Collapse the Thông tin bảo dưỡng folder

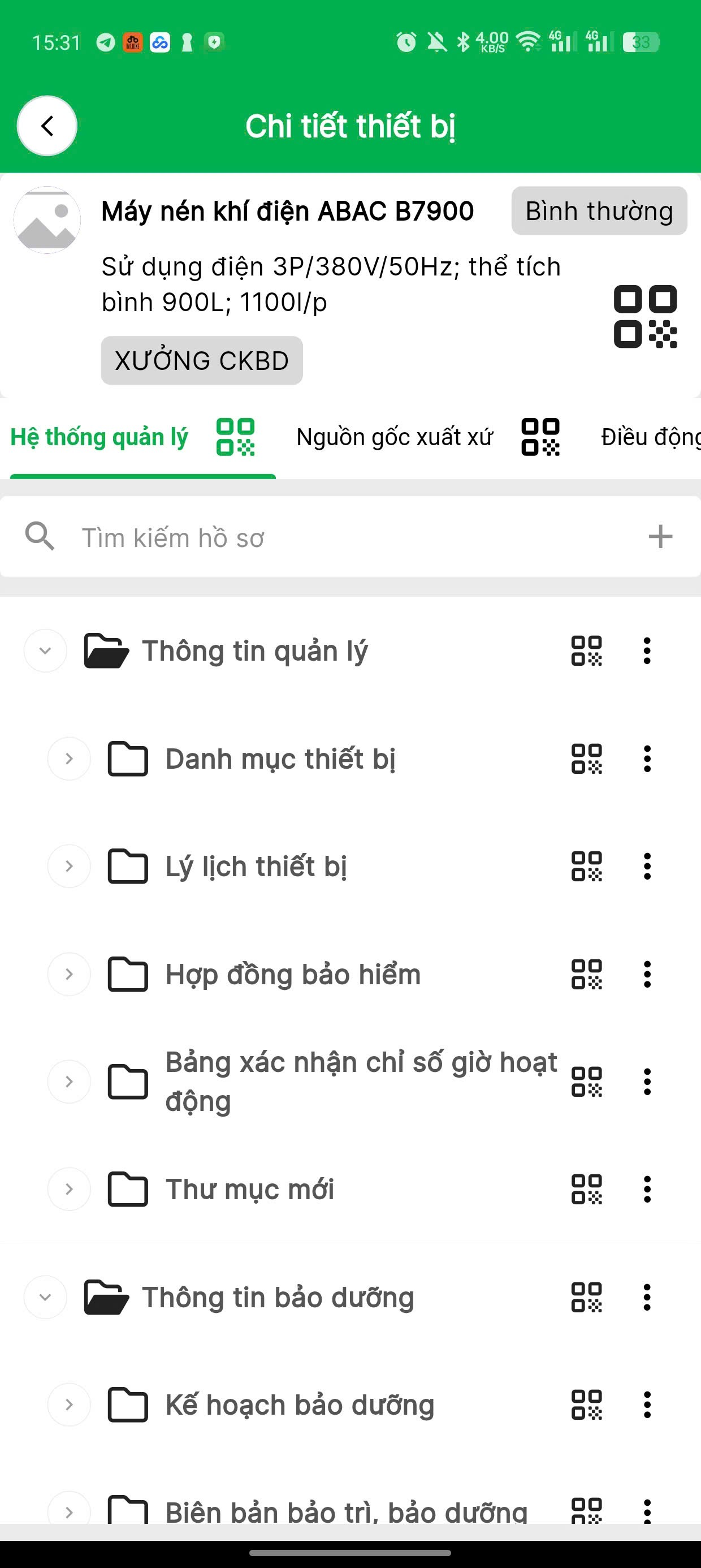pos(45,1297)
